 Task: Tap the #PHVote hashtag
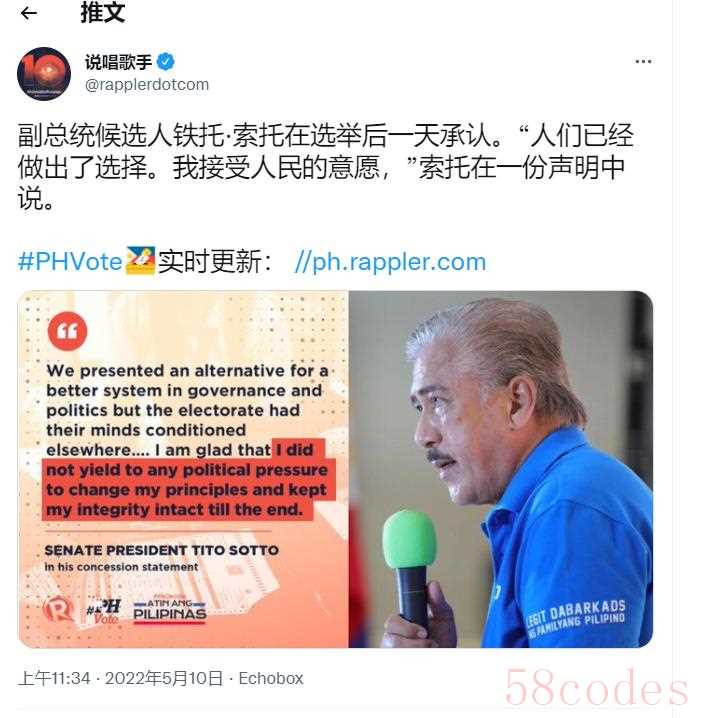coord(70,262)
